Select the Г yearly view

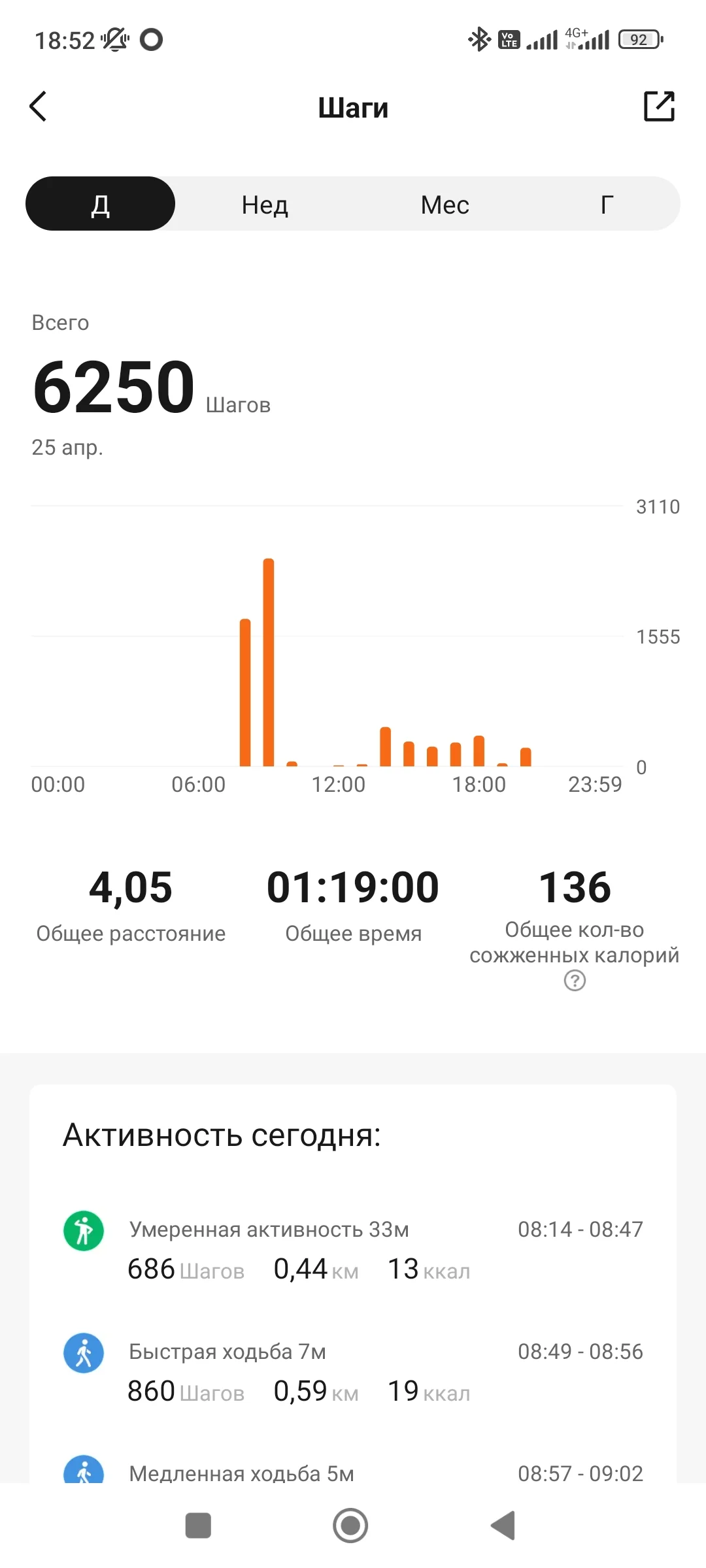607,204
